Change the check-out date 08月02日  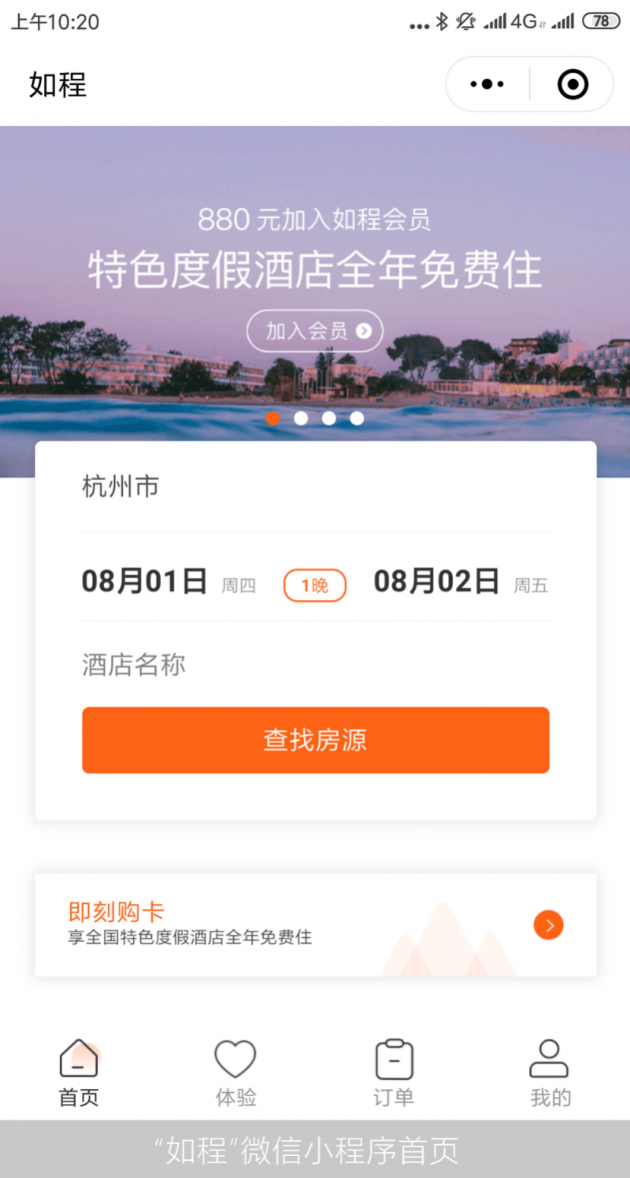coord(437,582)
